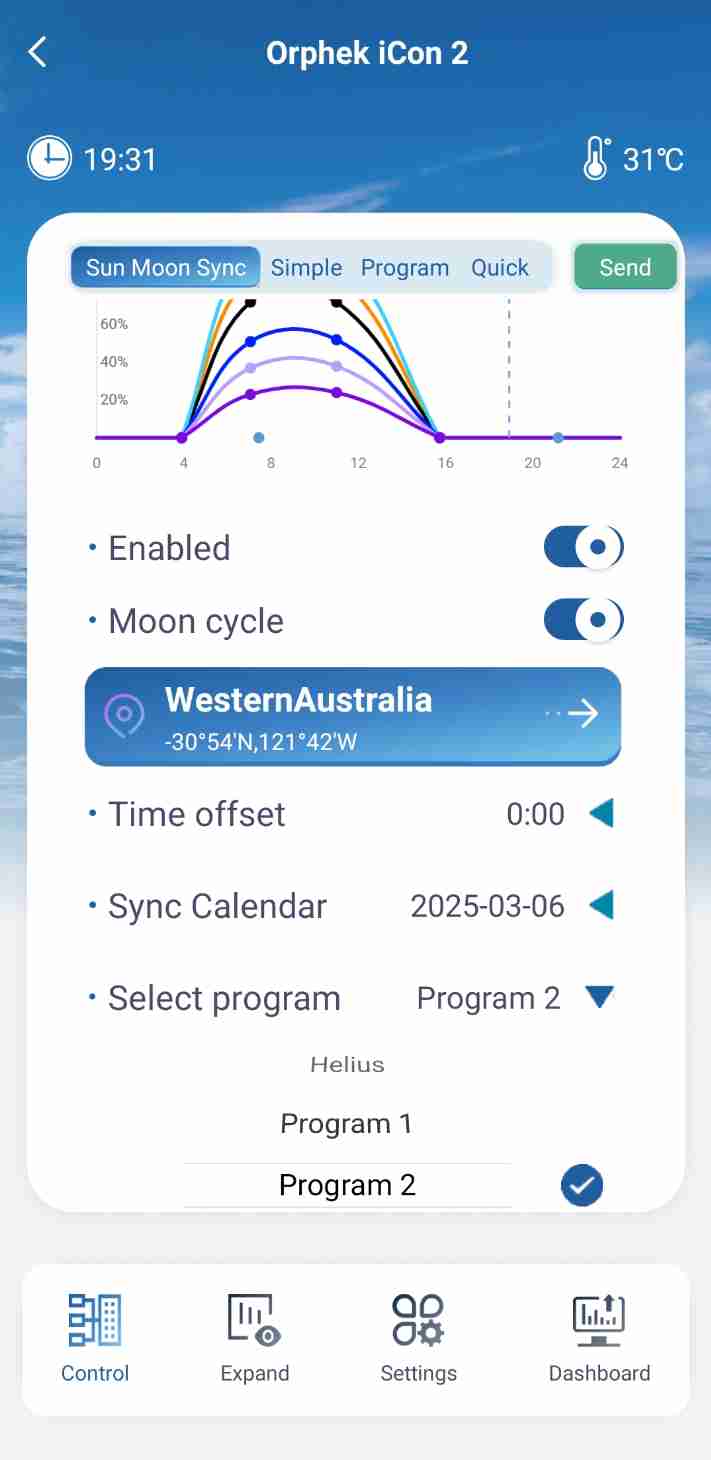Confirm Program 2 with the checkmark
The width and height of the screenshot is (711, 1460).
point(582,1186)
